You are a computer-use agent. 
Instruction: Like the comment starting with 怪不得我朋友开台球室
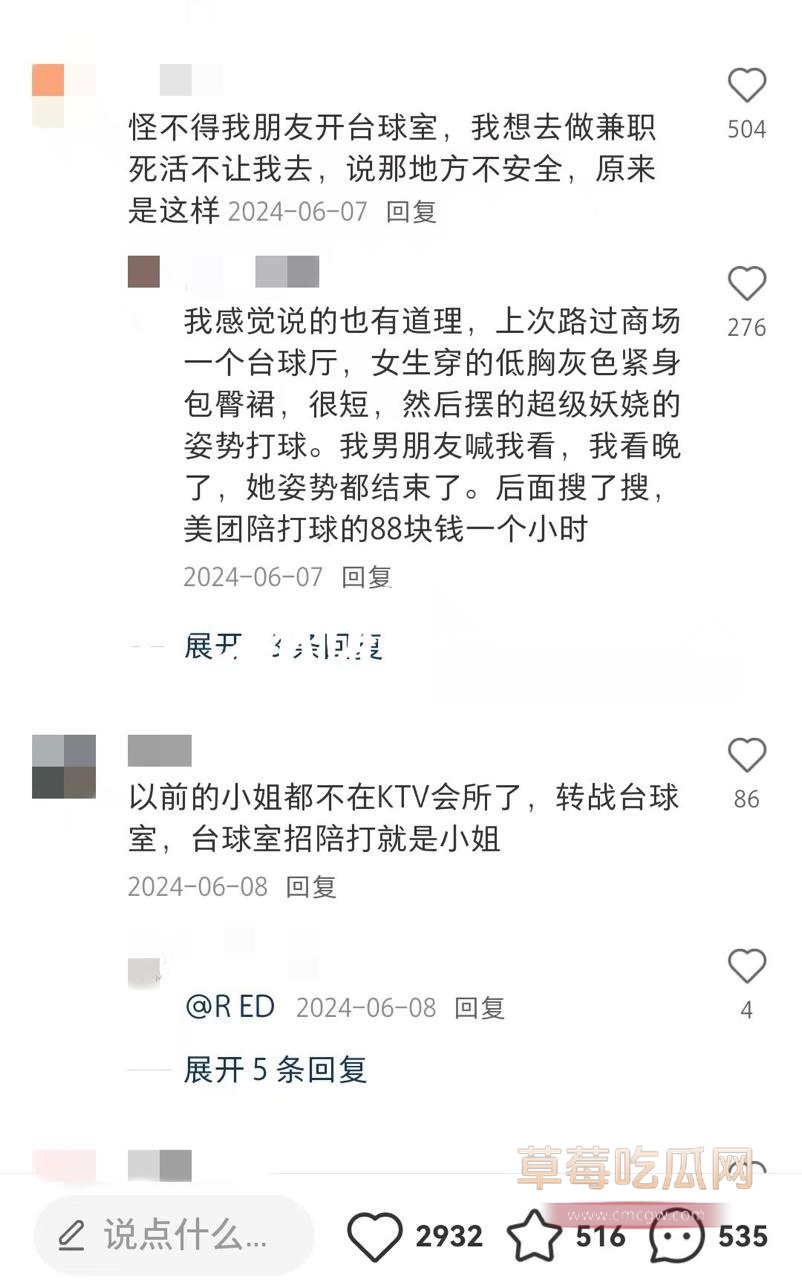746,87
